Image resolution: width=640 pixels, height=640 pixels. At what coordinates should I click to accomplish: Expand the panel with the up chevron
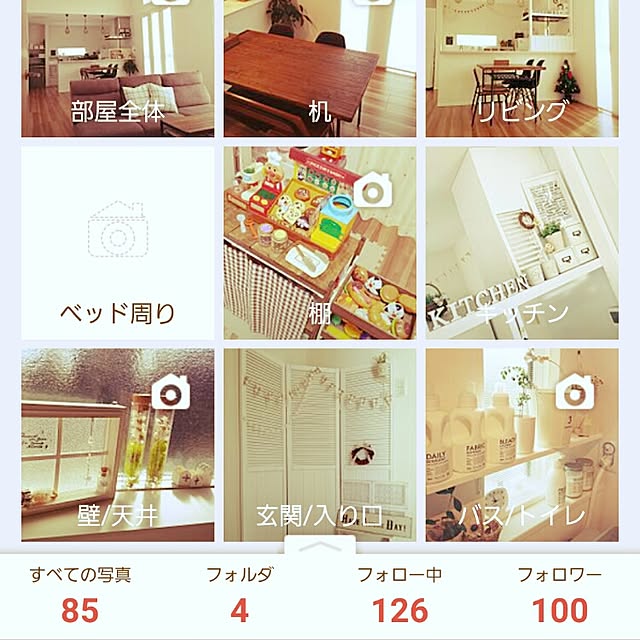(x=320, y=545)
